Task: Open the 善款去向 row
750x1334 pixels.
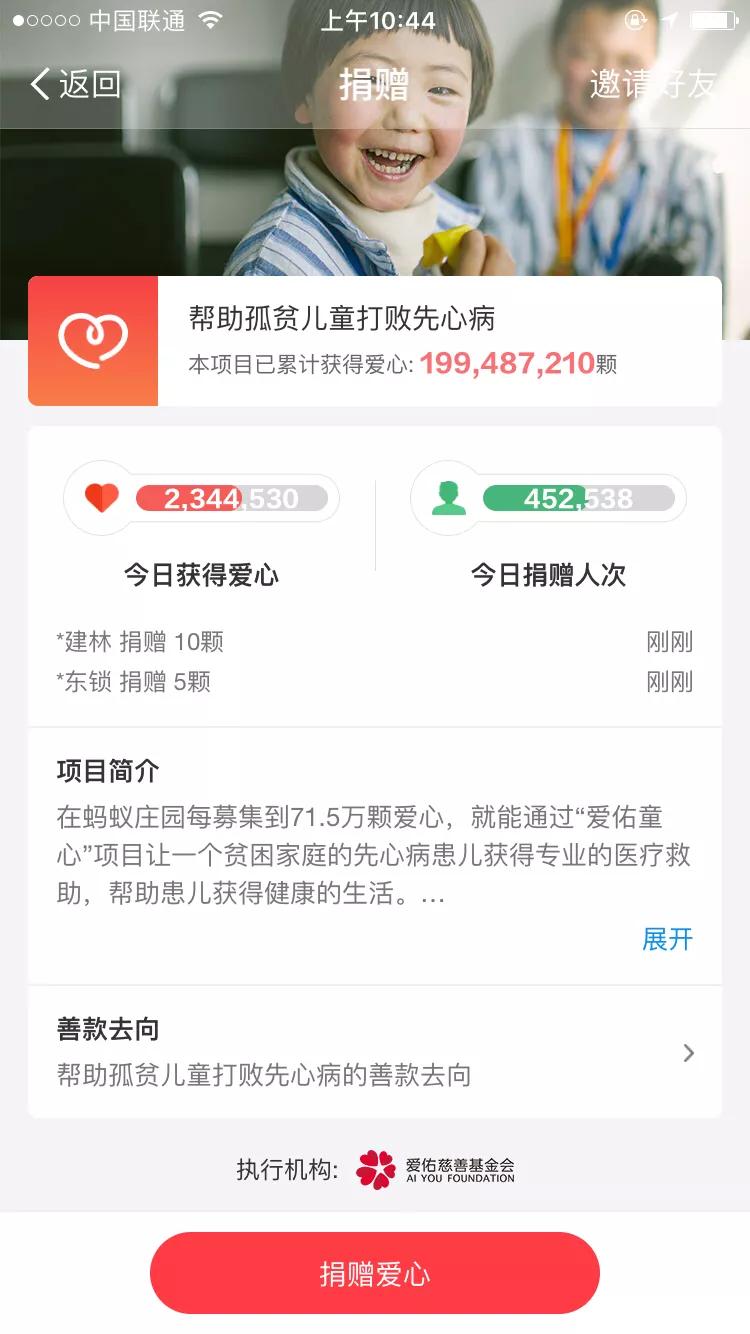Action: 374,1052
